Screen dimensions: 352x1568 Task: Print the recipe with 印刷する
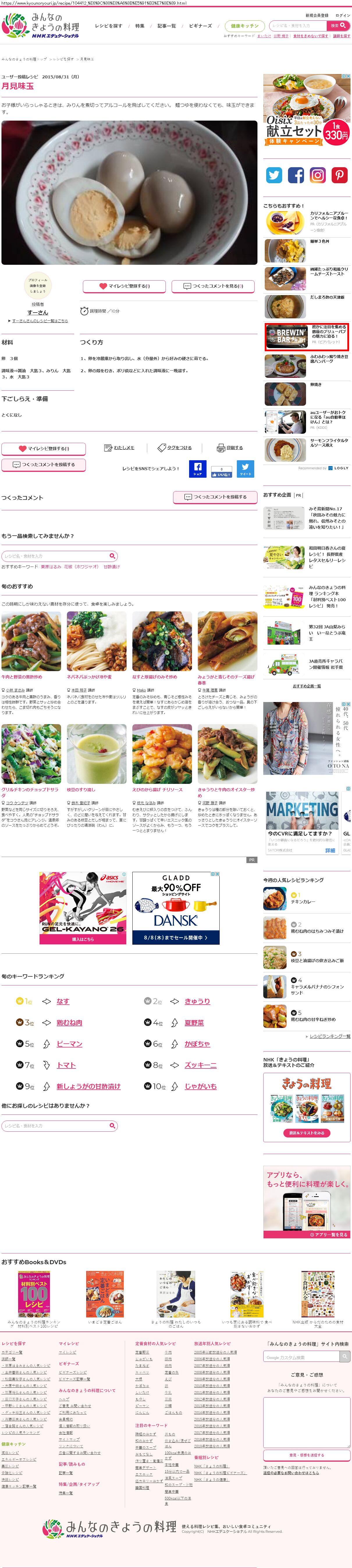(230, 448)
